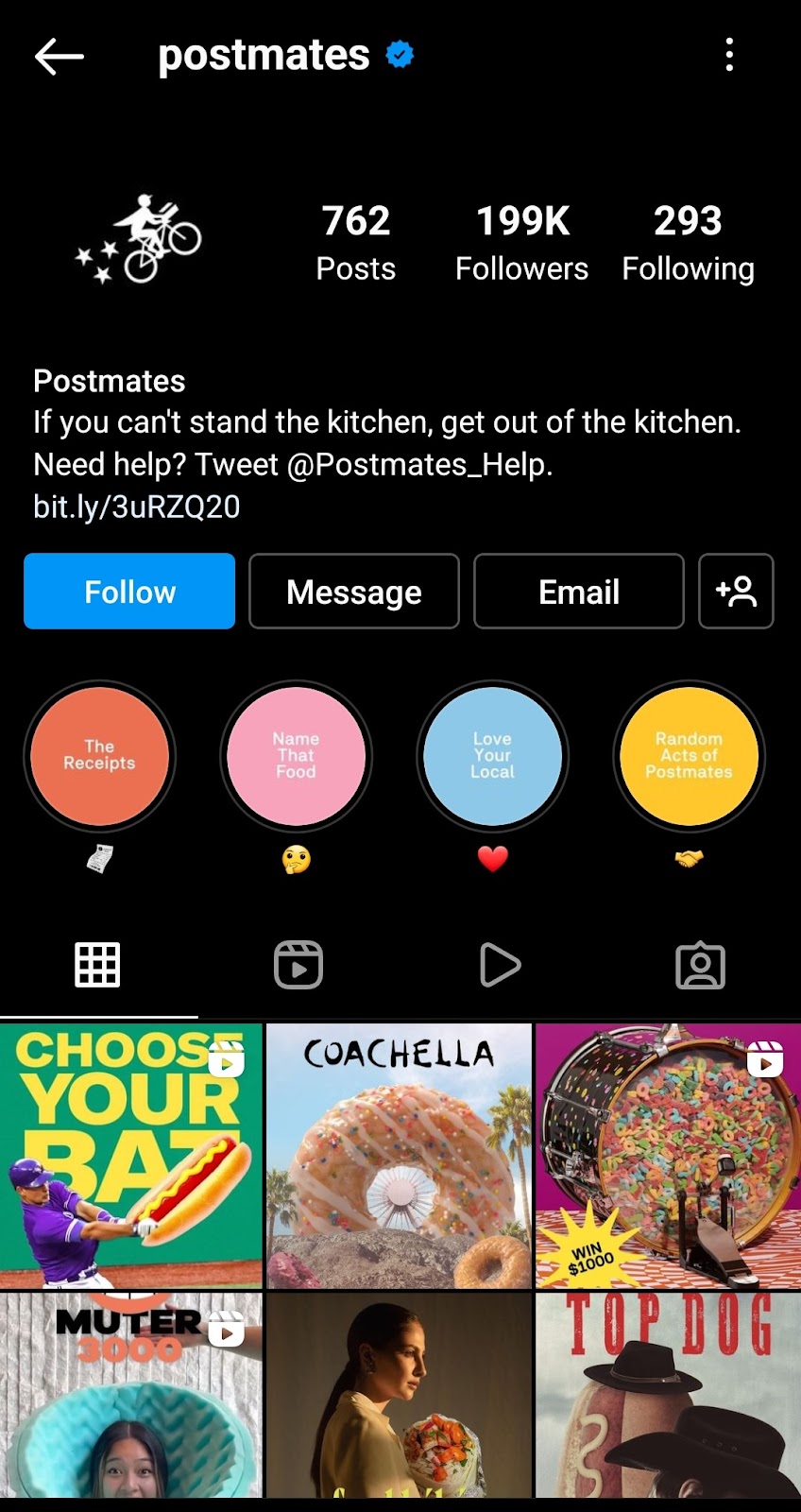Message the Postmates account
Image resolution: width=801 pixels, height=1512 pixels.
coord(354,592)
